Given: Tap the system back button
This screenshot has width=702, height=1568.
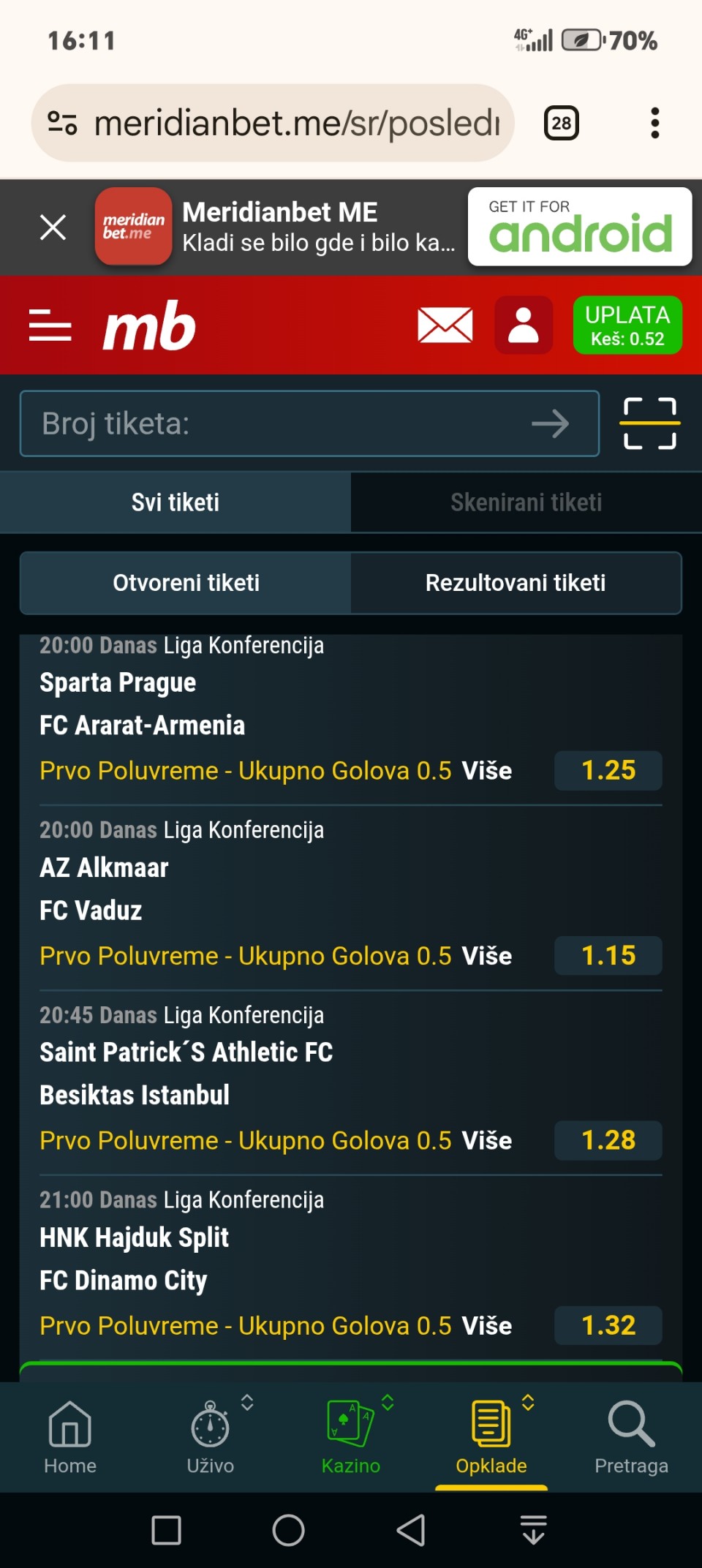Looking at the screenshot, I should tap(411, 1530).
